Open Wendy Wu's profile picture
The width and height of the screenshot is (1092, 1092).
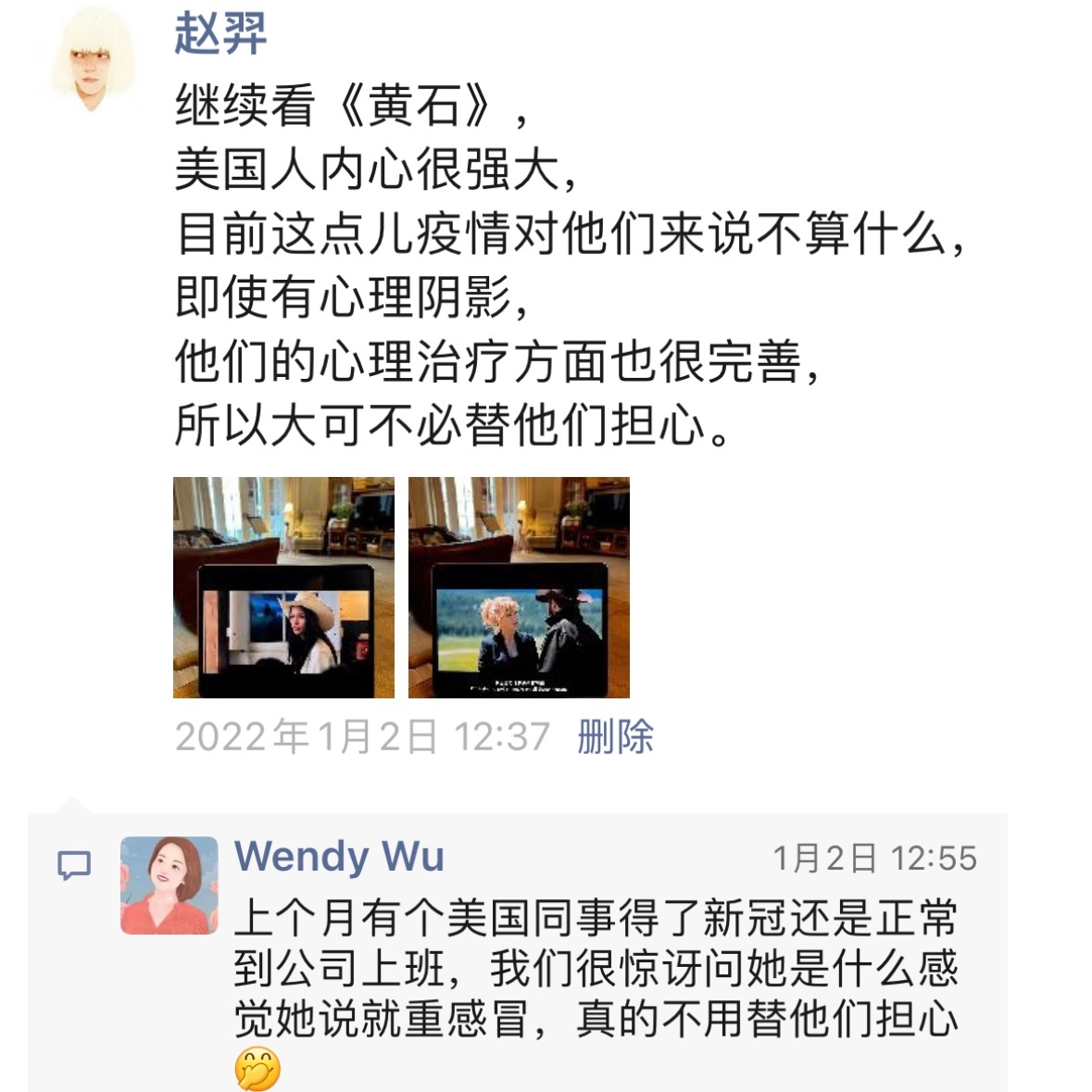(169, 885)
